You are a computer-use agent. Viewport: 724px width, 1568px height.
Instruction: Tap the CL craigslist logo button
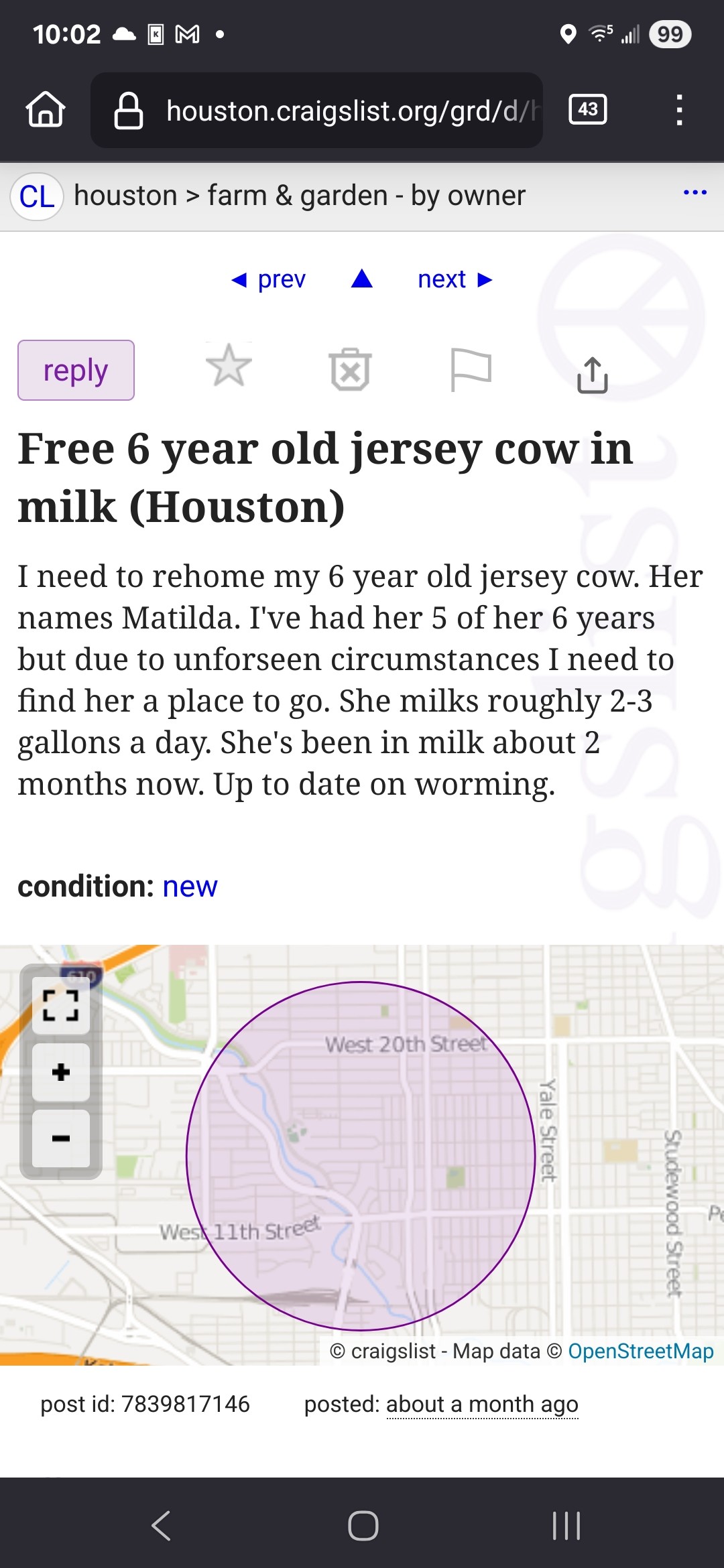(x=37, y=197)
